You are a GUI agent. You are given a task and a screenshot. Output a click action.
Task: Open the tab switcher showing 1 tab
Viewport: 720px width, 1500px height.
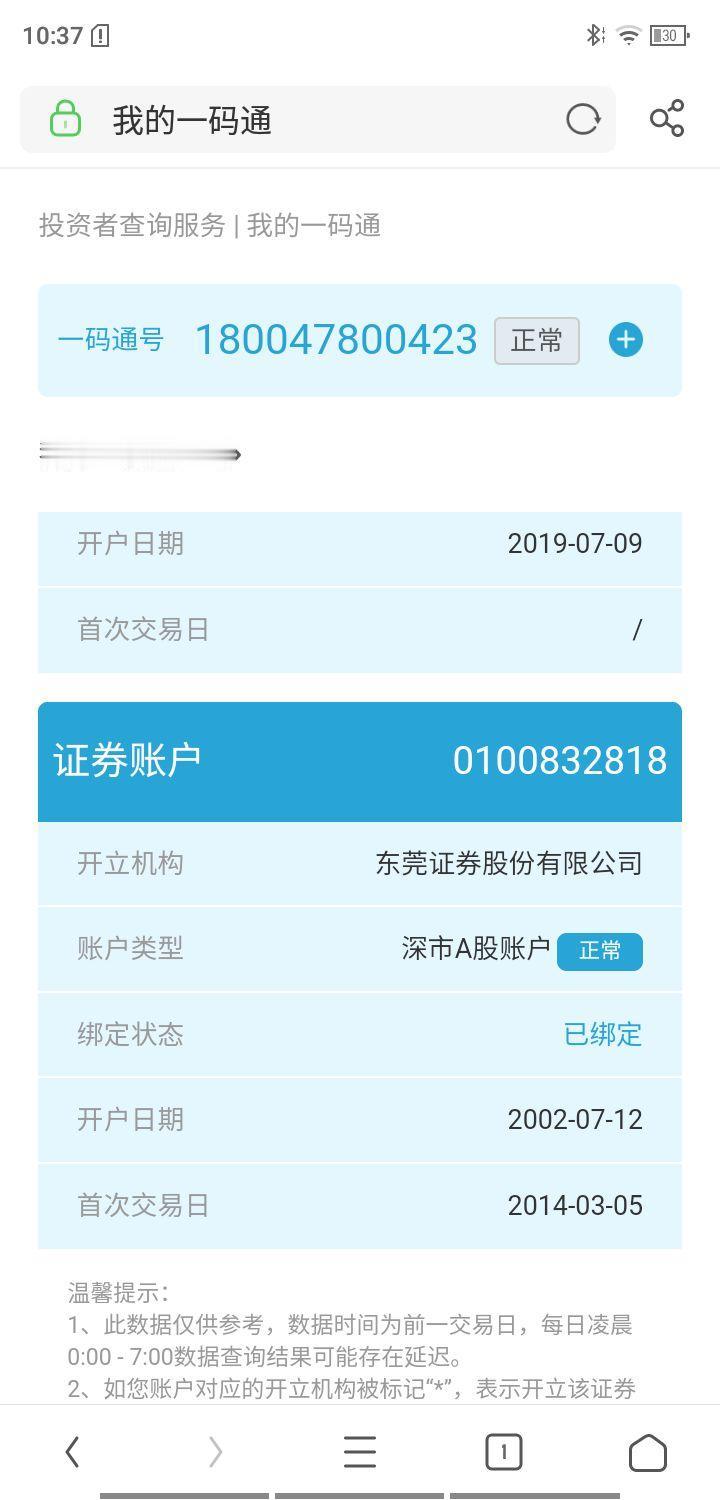[504, 1452]
